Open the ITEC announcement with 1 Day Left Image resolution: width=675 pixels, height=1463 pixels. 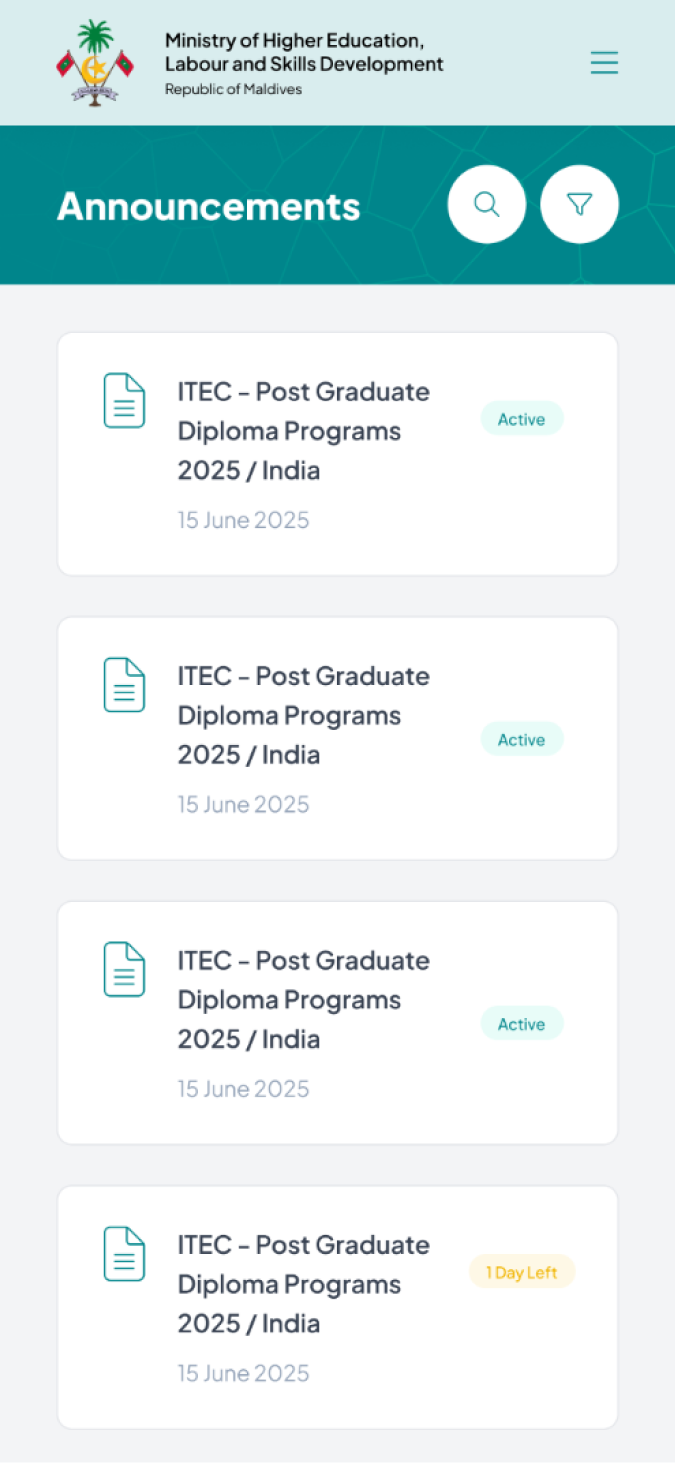point(304,1284)
